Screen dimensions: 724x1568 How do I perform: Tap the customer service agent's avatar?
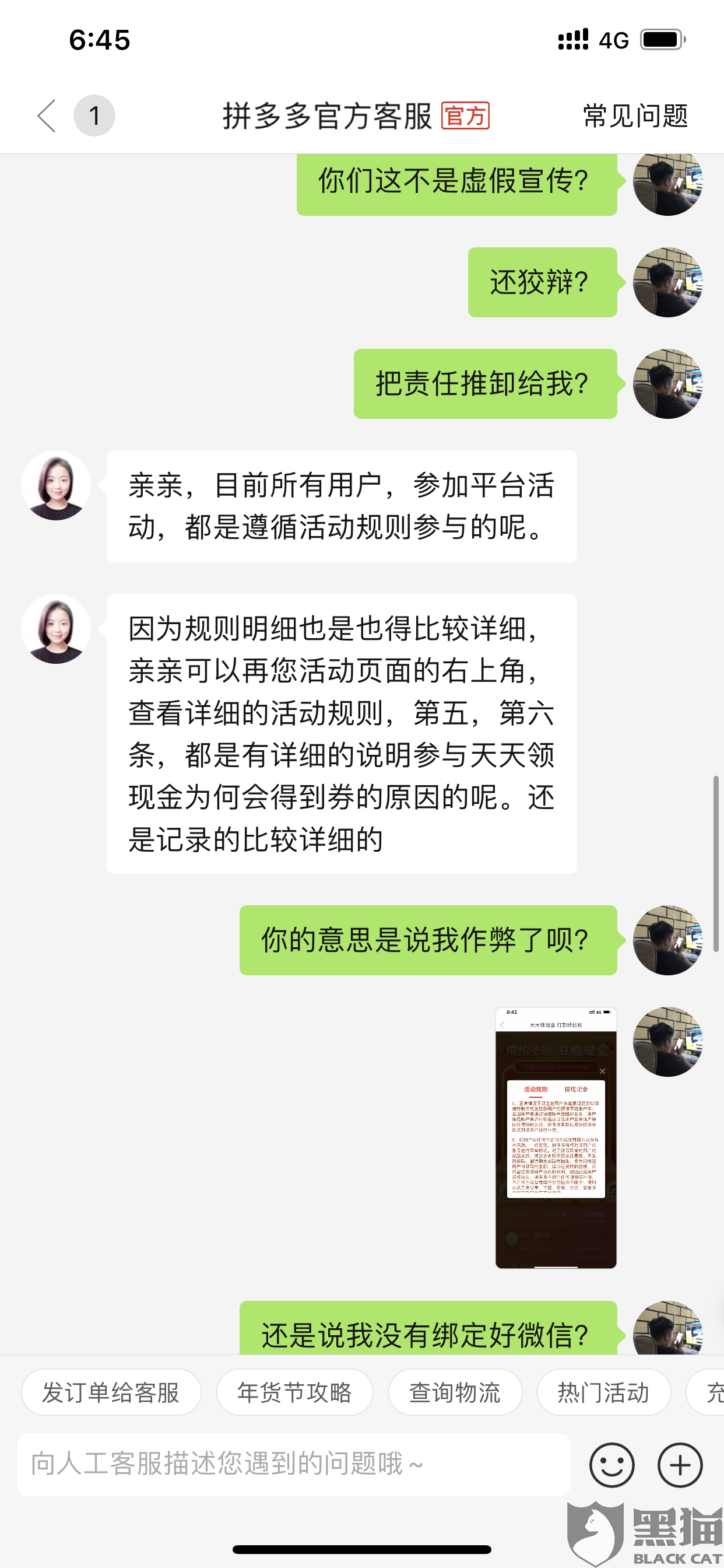[56, 486]
